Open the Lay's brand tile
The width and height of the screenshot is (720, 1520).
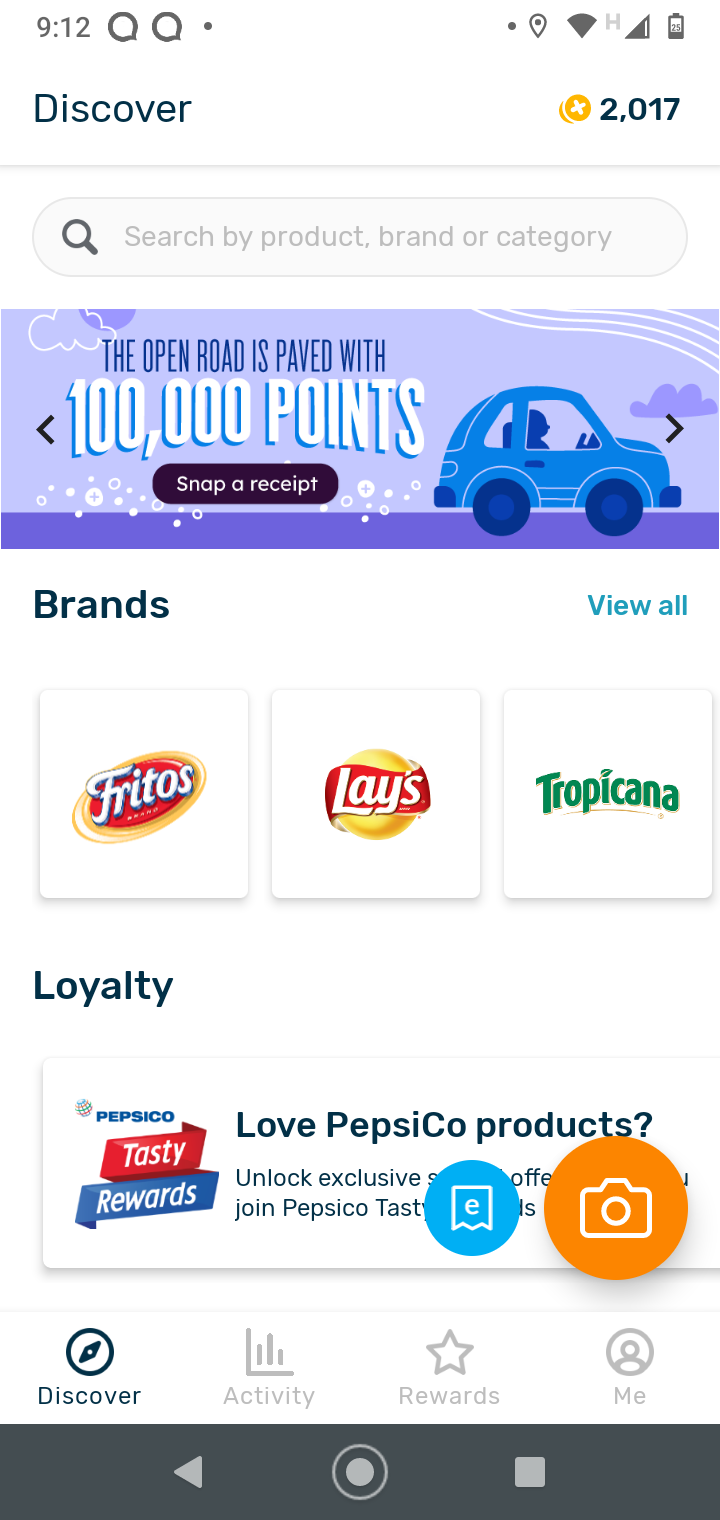(x=376, y=794)
